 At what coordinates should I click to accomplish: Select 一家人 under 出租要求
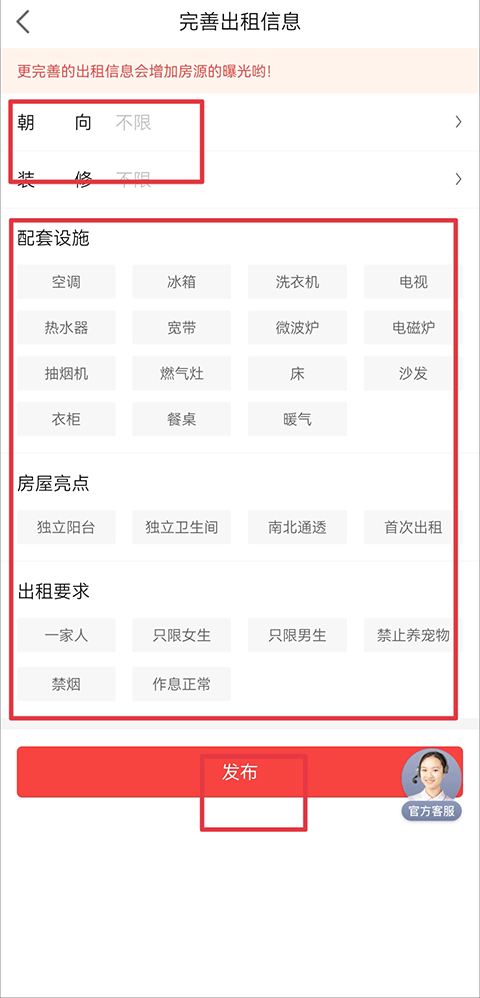click(x=66, y=635)
